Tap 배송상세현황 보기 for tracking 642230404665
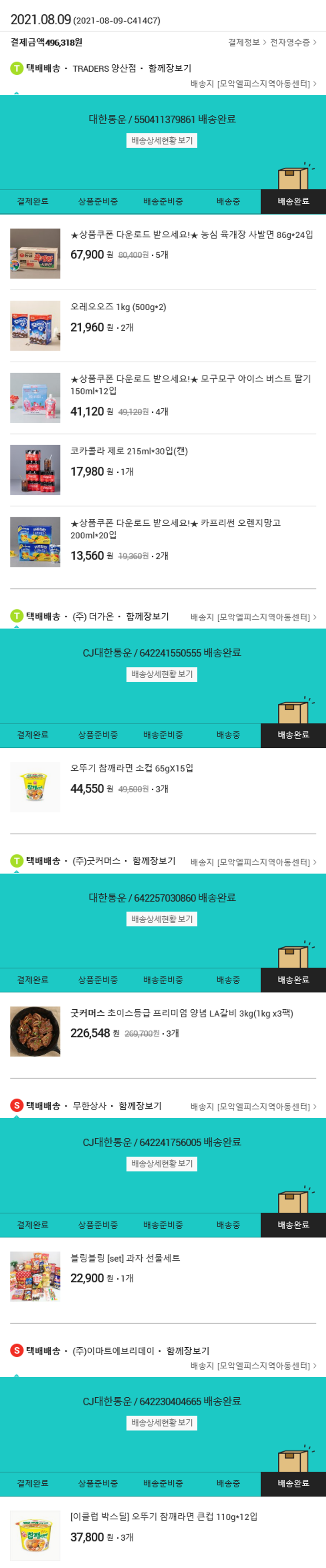326x1568 pixels. pos(162,1422)
